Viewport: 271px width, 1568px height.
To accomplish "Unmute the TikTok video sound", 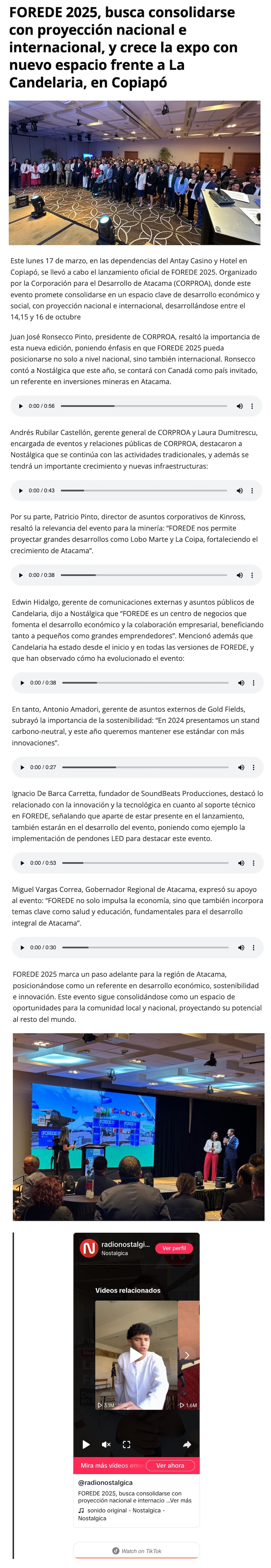I will point(106,1444).
